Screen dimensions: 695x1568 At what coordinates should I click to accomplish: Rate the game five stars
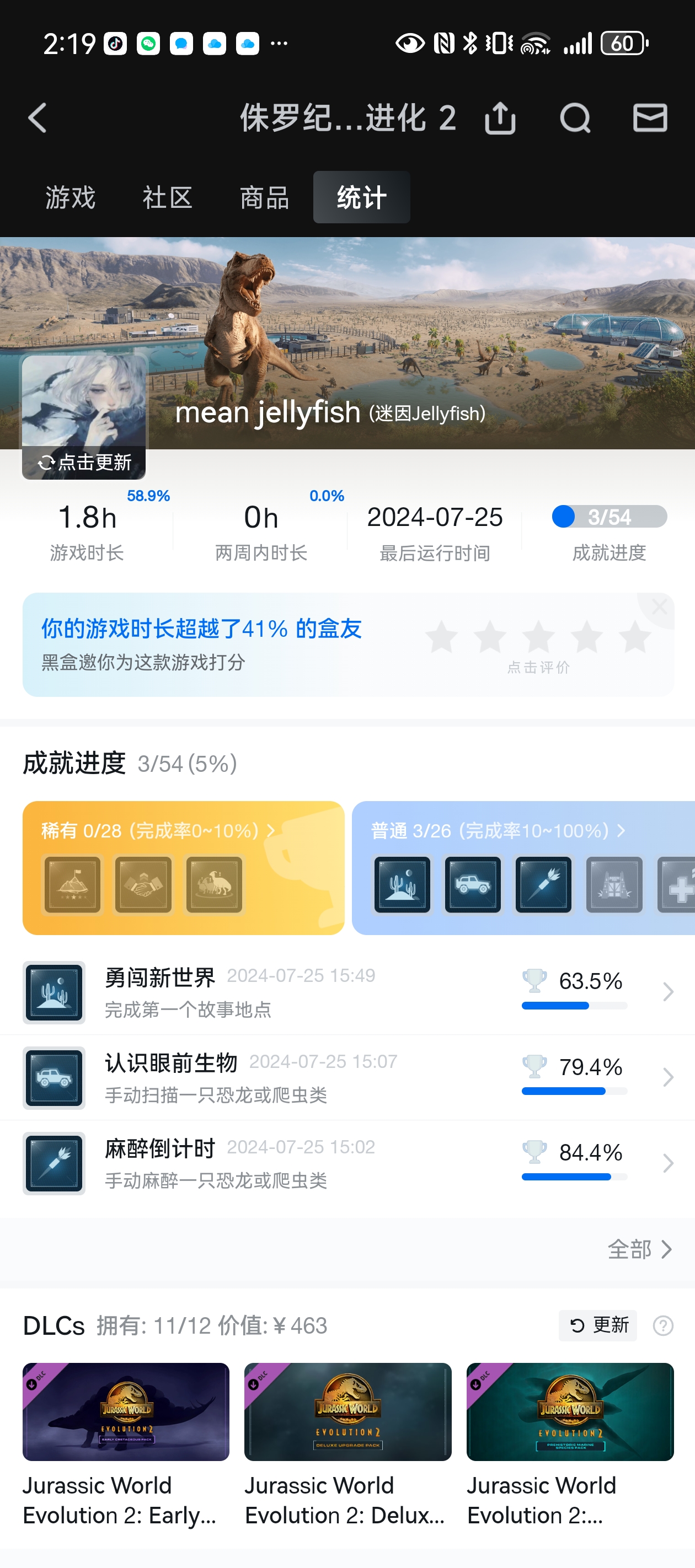pos(635,637)
